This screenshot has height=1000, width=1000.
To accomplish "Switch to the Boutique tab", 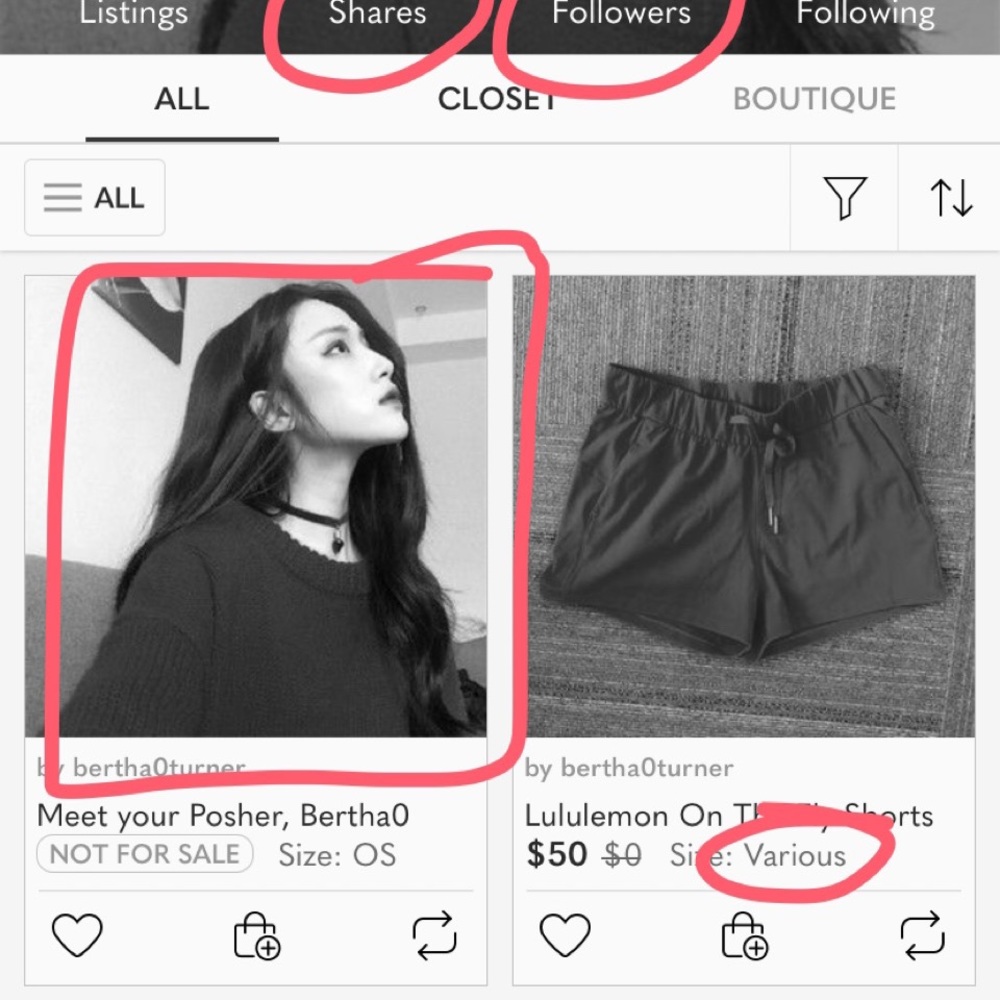I will 814,99.
